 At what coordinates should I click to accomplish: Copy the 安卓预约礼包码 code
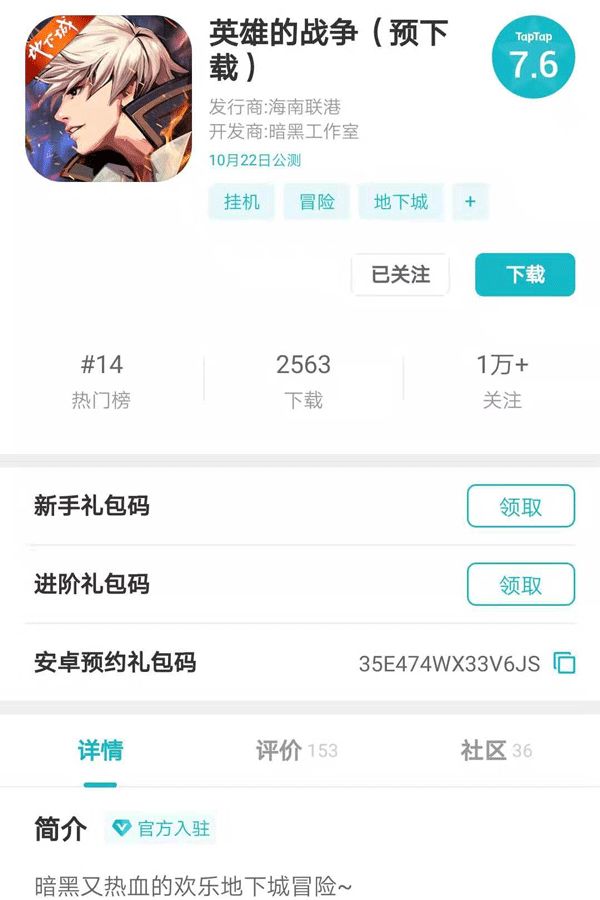tap(565, 663)
